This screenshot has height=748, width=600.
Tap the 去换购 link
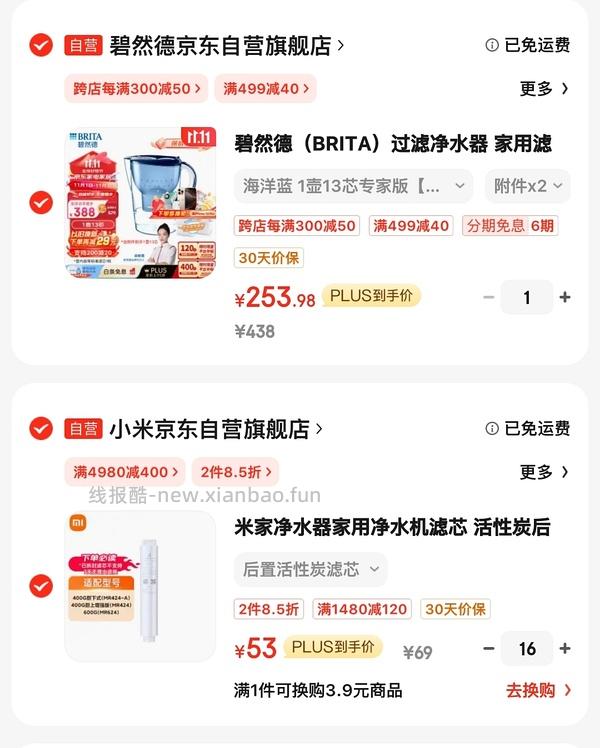[x=539, y=690]
